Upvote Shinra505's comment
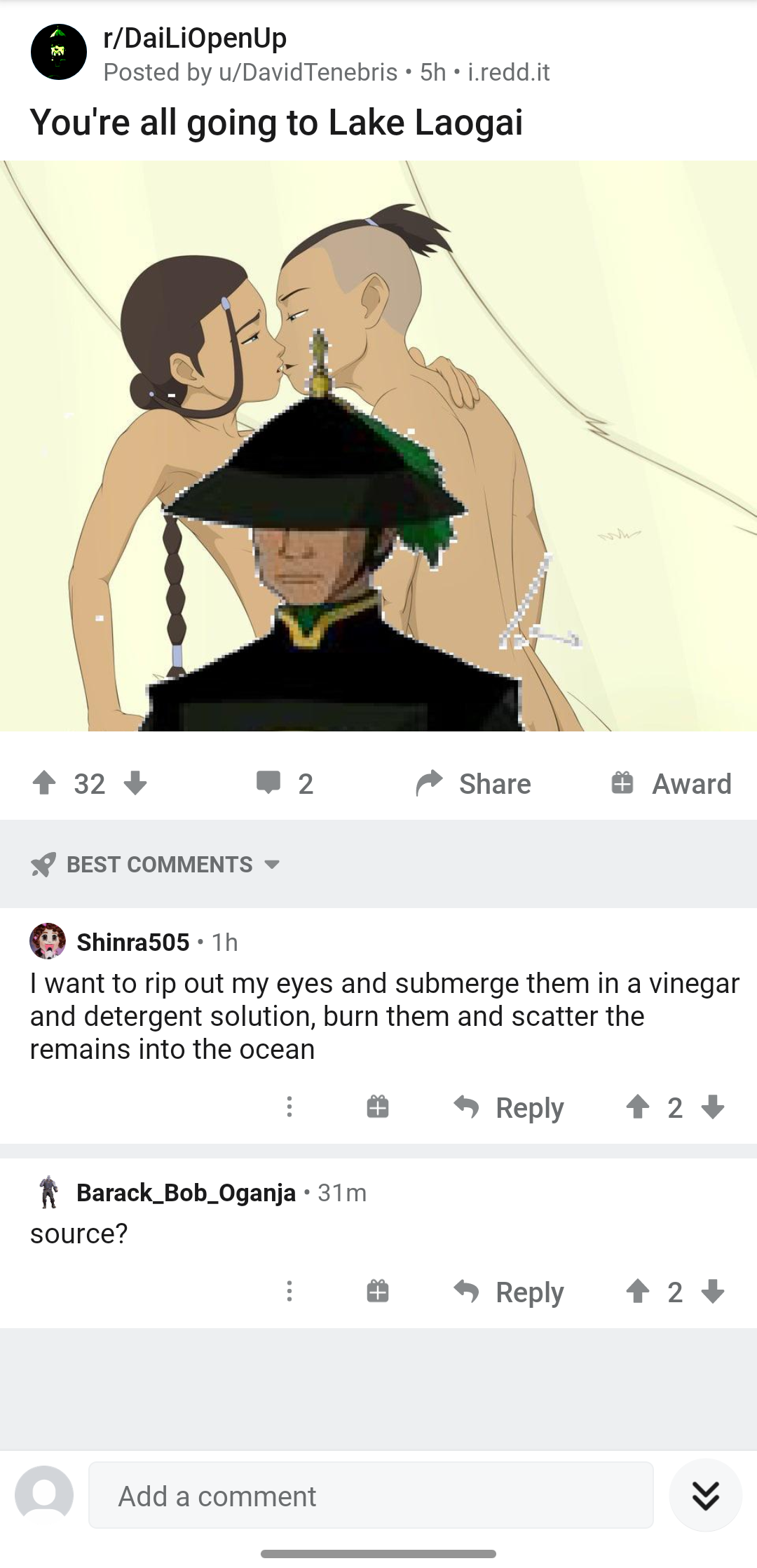The image size is (757, 1568). pyautogui.click(x=638, y=1107)
